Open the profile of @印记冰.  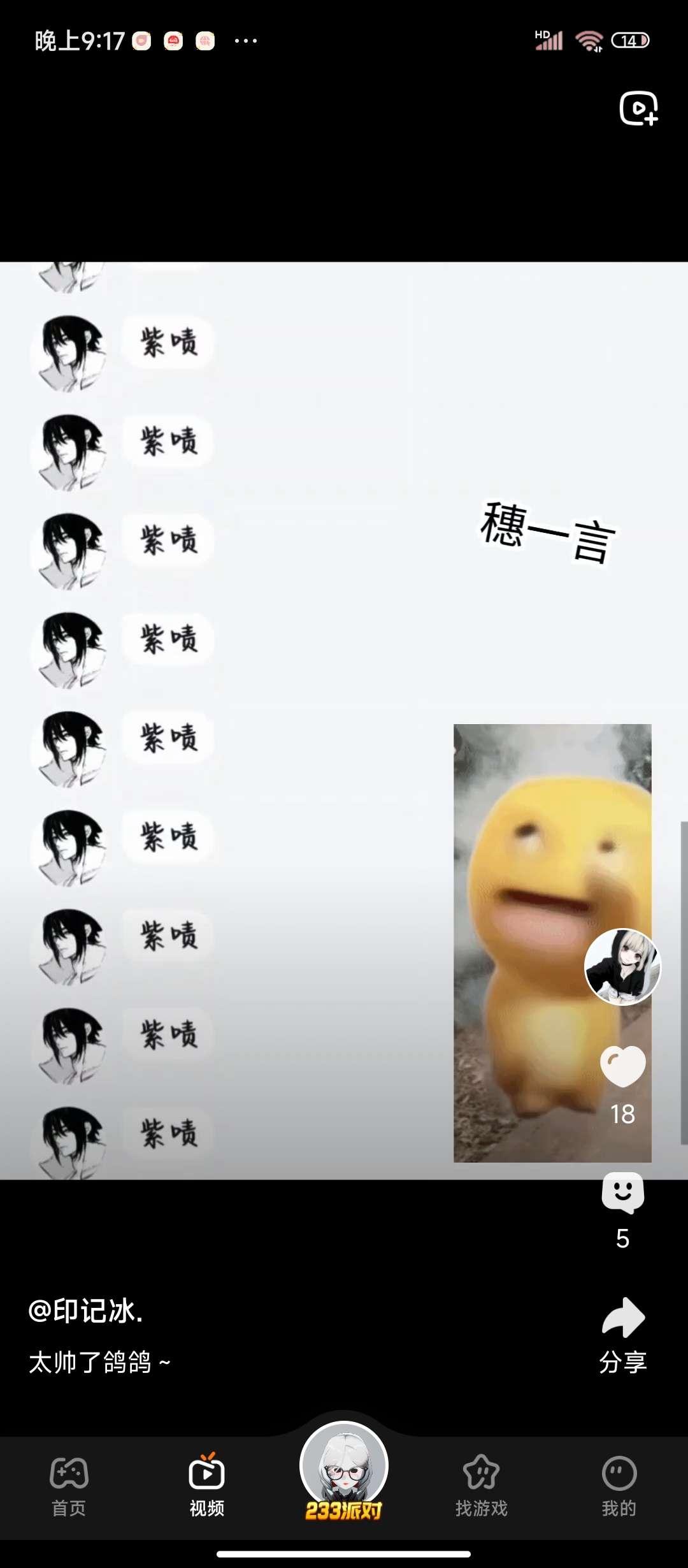pos(85,1311)
